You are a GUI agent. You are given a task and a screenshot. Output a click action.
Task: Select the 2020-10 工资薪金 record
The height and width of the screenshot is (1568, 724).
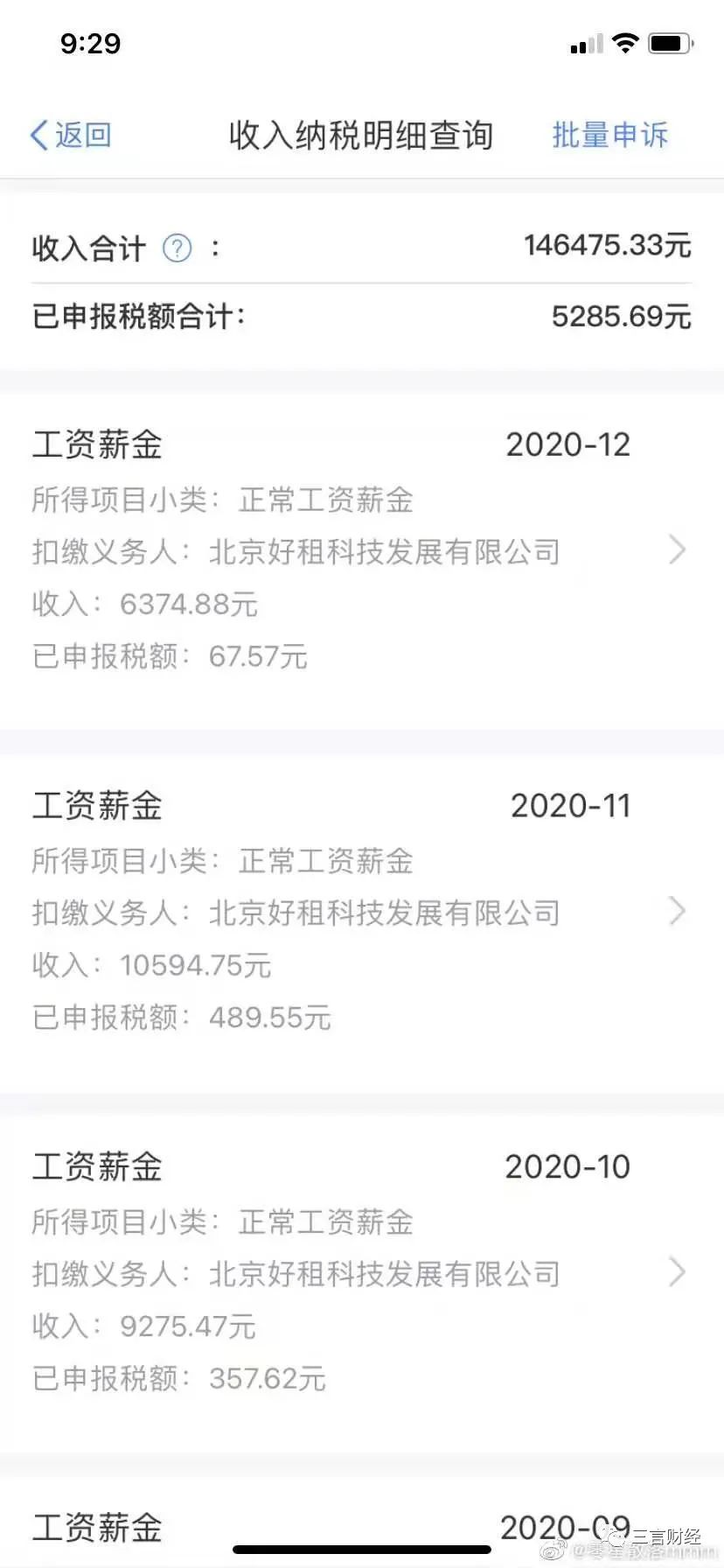360,1272
